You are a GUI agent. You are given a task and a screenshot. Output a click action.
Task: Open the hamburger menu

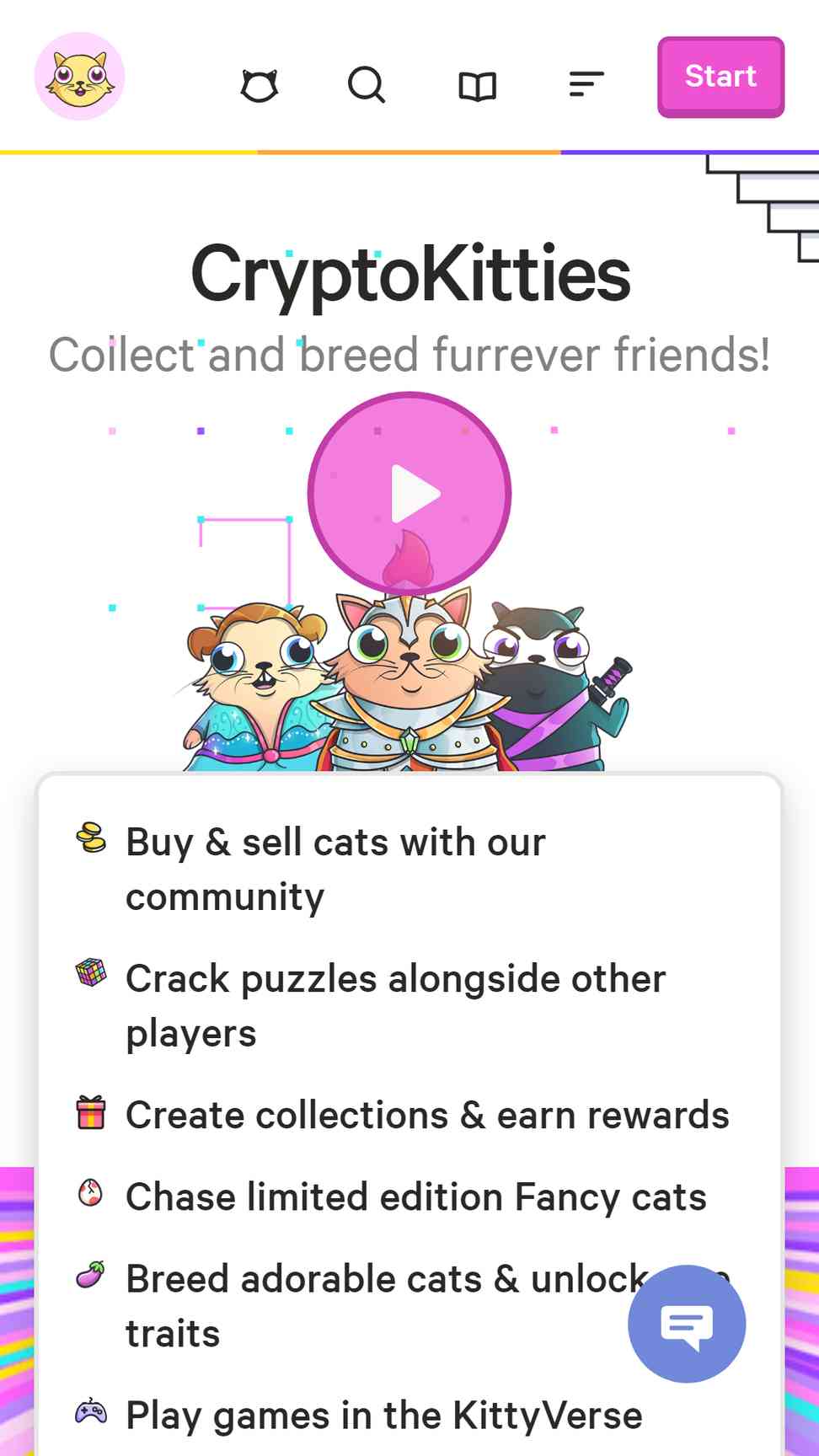(586, 83)
